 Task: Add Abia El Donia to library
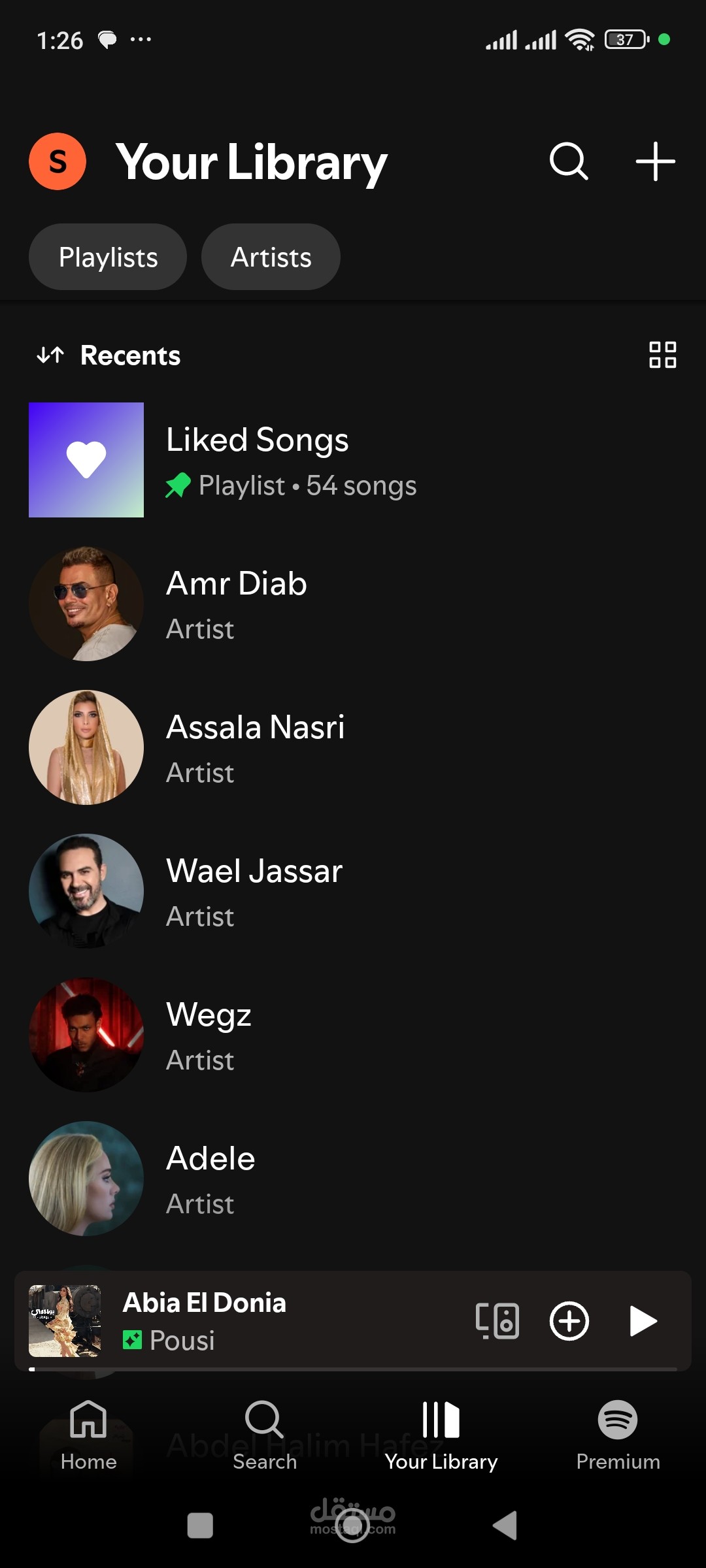pos(569,1321)
